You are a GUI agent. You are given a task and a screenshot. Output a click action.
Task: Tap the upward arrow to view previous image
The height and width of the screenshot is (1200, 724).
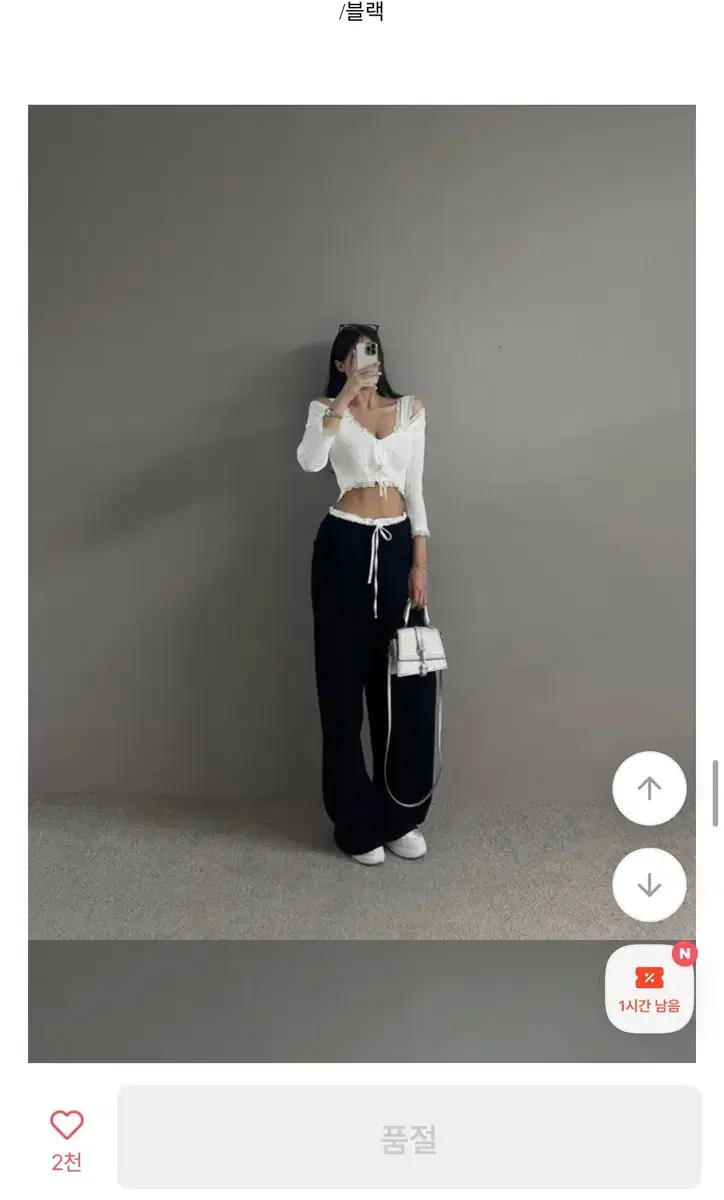point(649,787)
